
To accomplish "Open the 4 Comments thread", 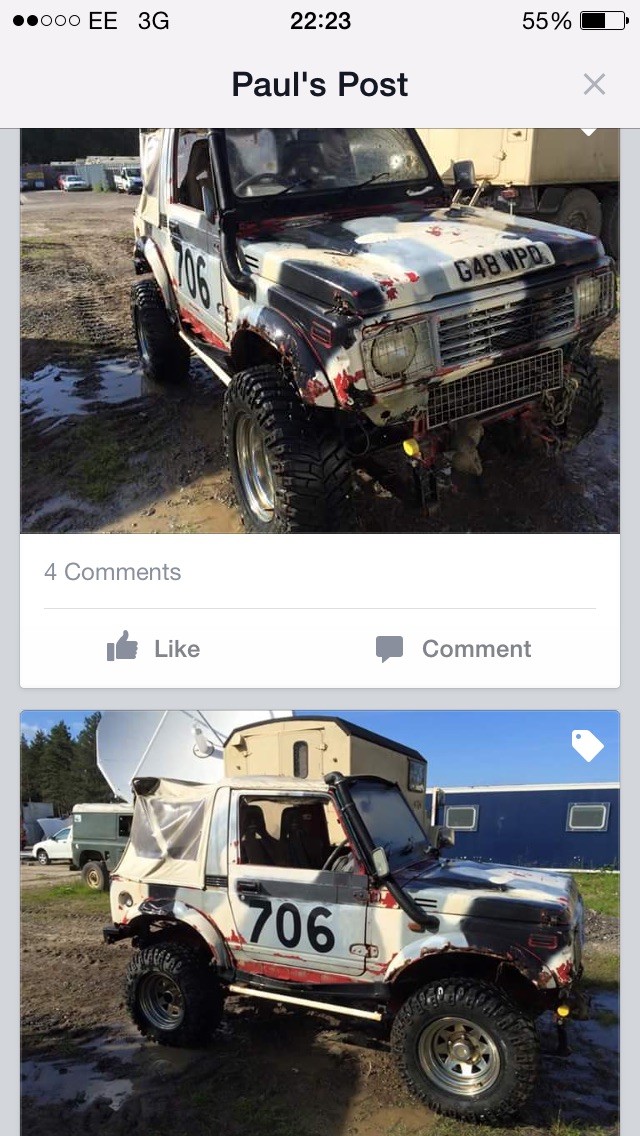I will click(112, 572).
